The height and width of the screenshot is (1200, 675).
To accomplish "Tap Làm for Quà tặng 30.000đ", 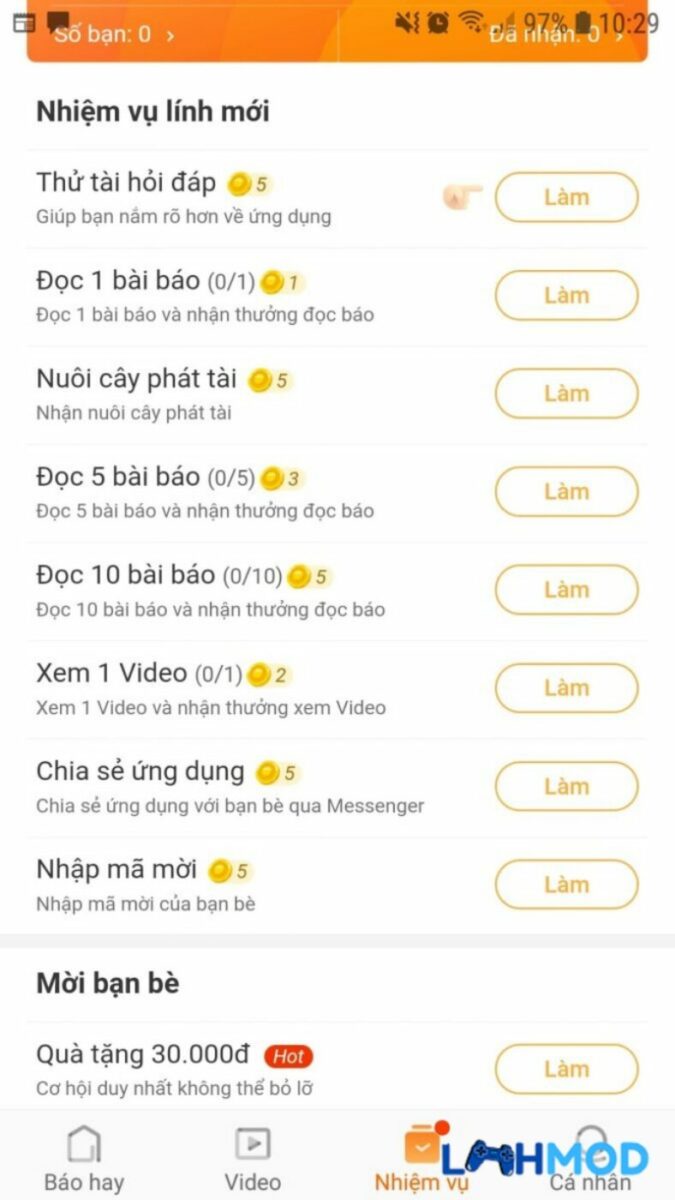I will pyautogui.click(x=566, y=1069).
